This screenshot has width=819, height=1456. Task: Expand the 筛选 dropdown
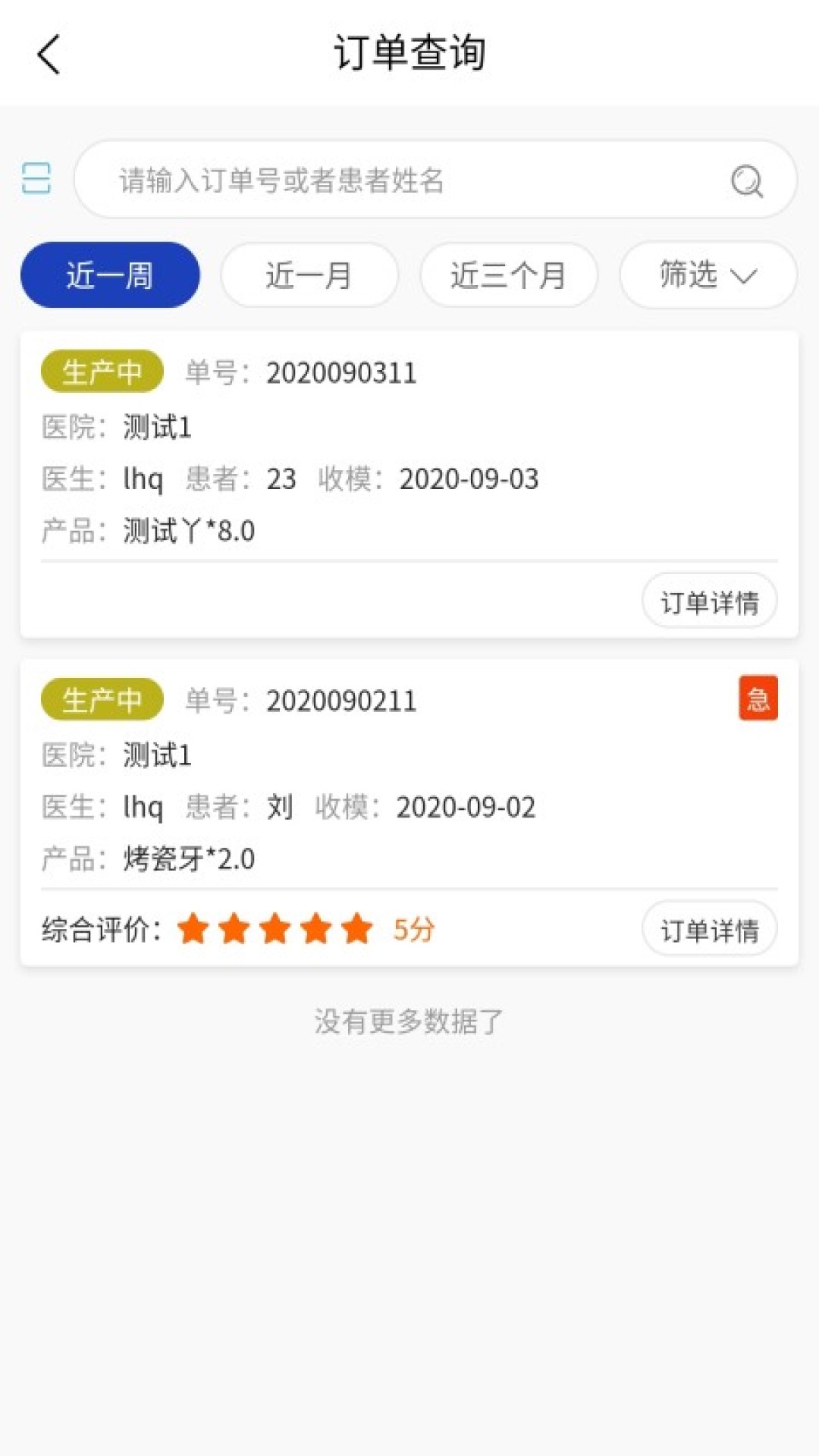pyautogui.click(x=708, y=275)
